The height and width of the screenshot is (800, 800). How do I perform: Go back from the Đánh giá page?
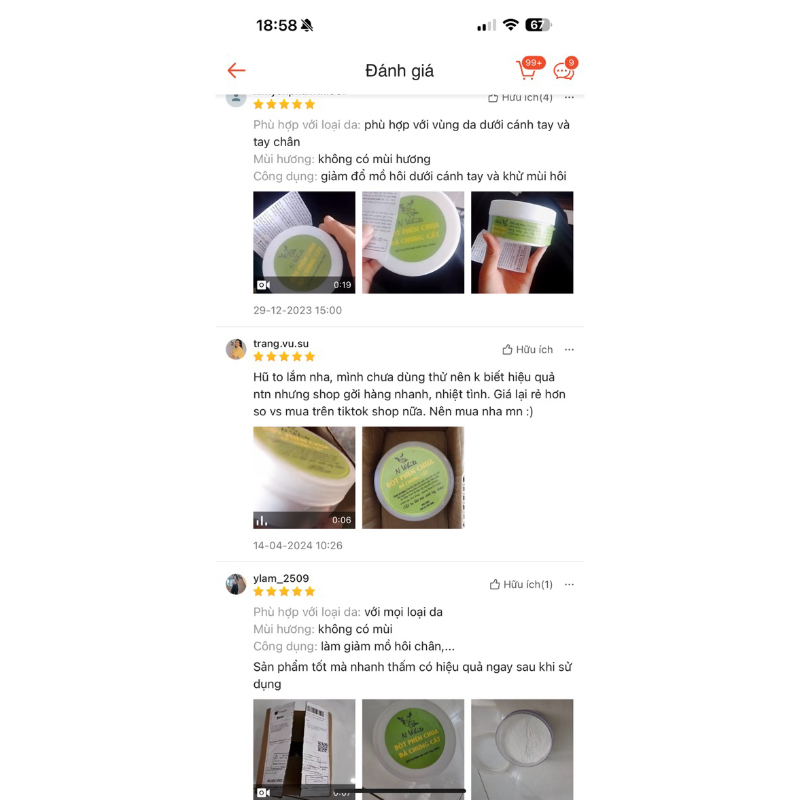236,70
